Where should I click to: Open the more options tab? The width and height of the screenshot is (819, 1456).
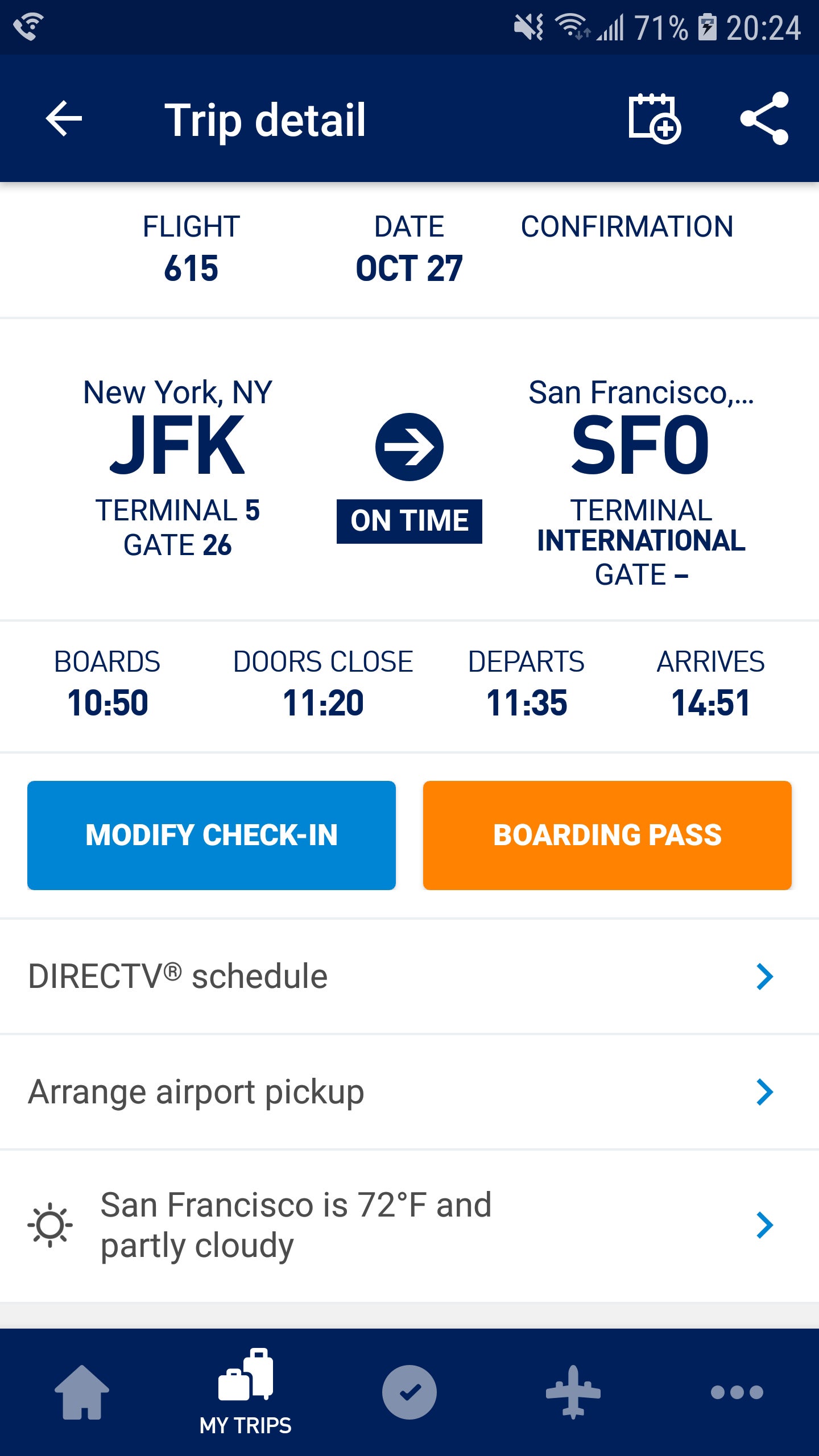tap(737, 1392)
